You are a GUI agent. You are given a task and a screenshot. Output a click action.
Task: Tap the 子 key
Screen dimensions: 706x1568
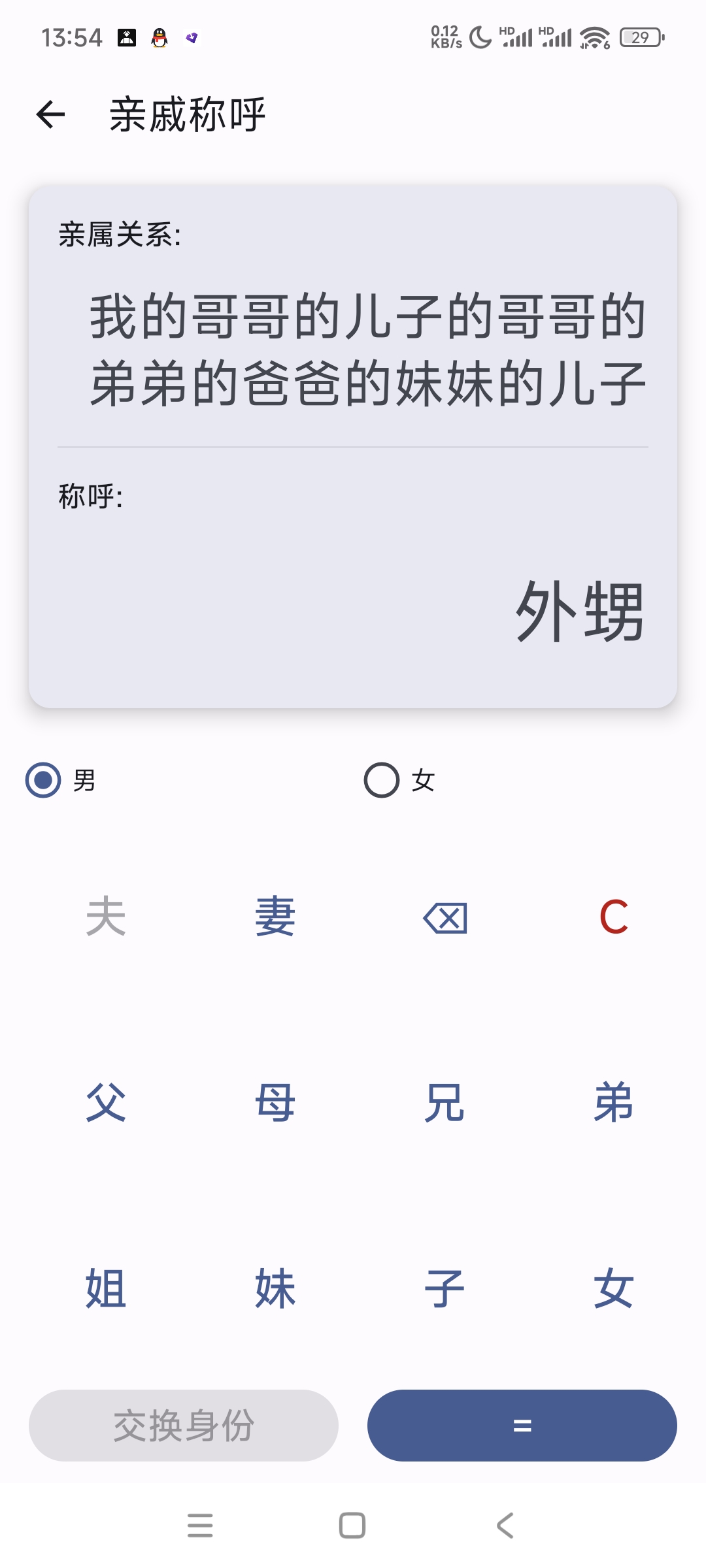445,1288
